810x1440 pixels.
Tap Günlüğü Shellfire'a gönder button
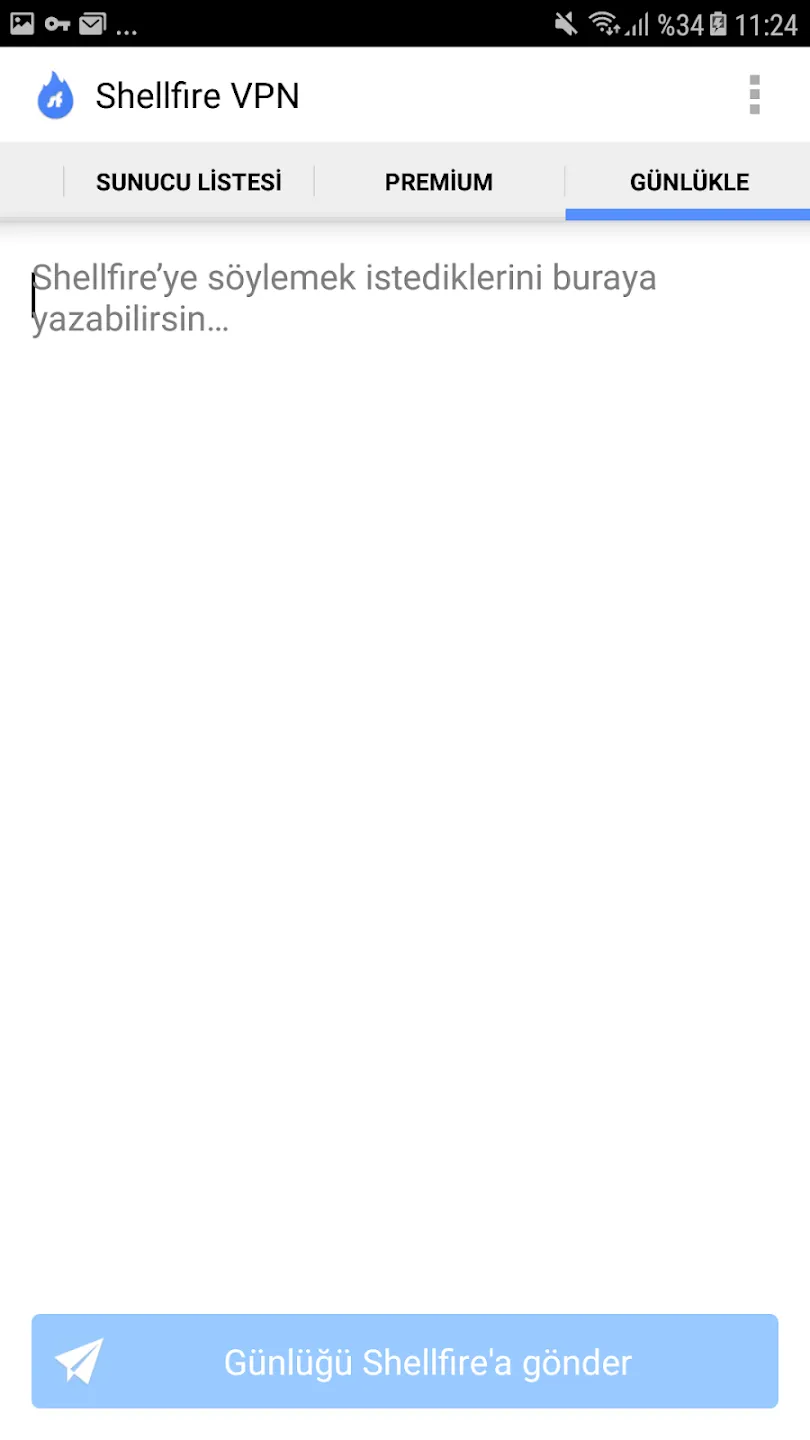point(404,1361)
